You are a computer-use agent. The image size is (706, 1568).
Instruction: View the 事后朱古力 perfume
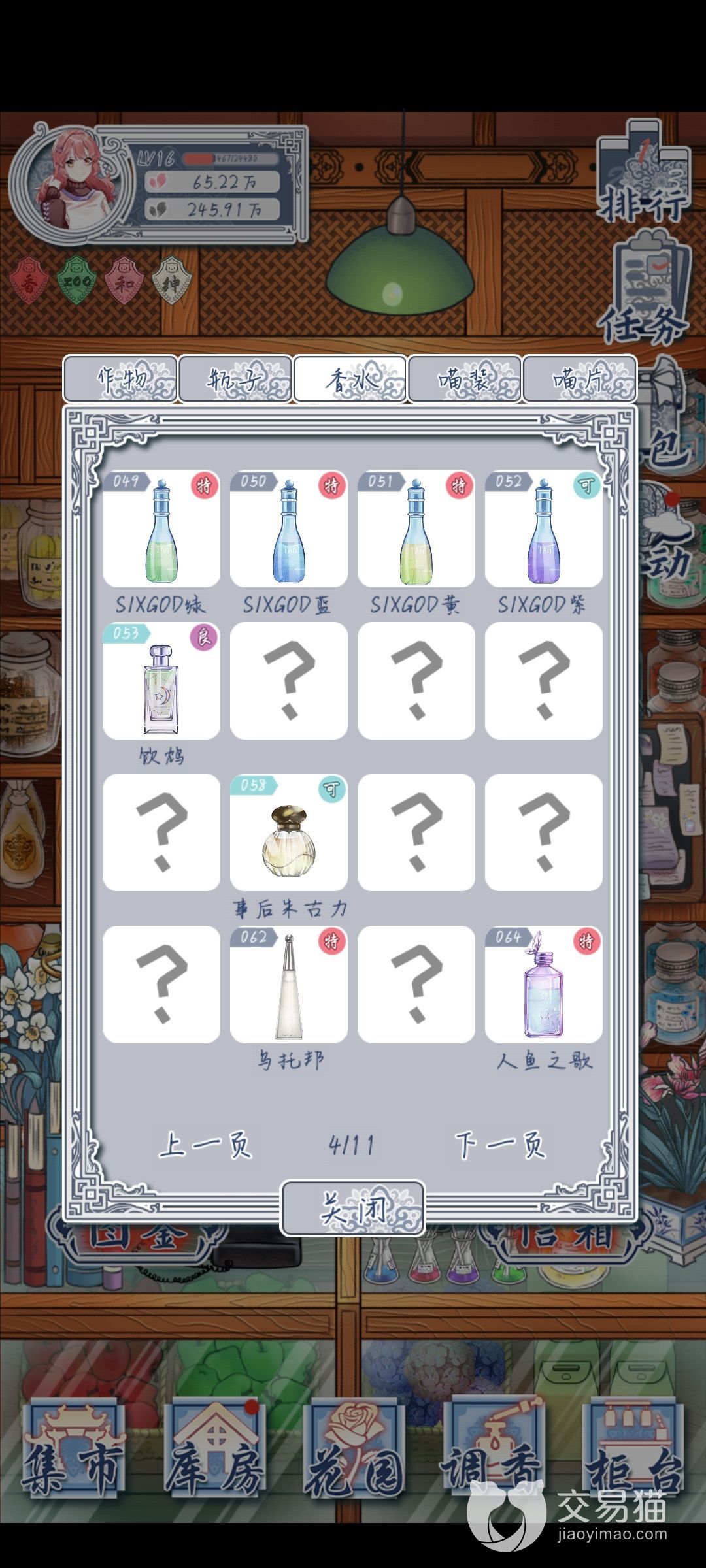pyautogui.click(x=289, y=832)
